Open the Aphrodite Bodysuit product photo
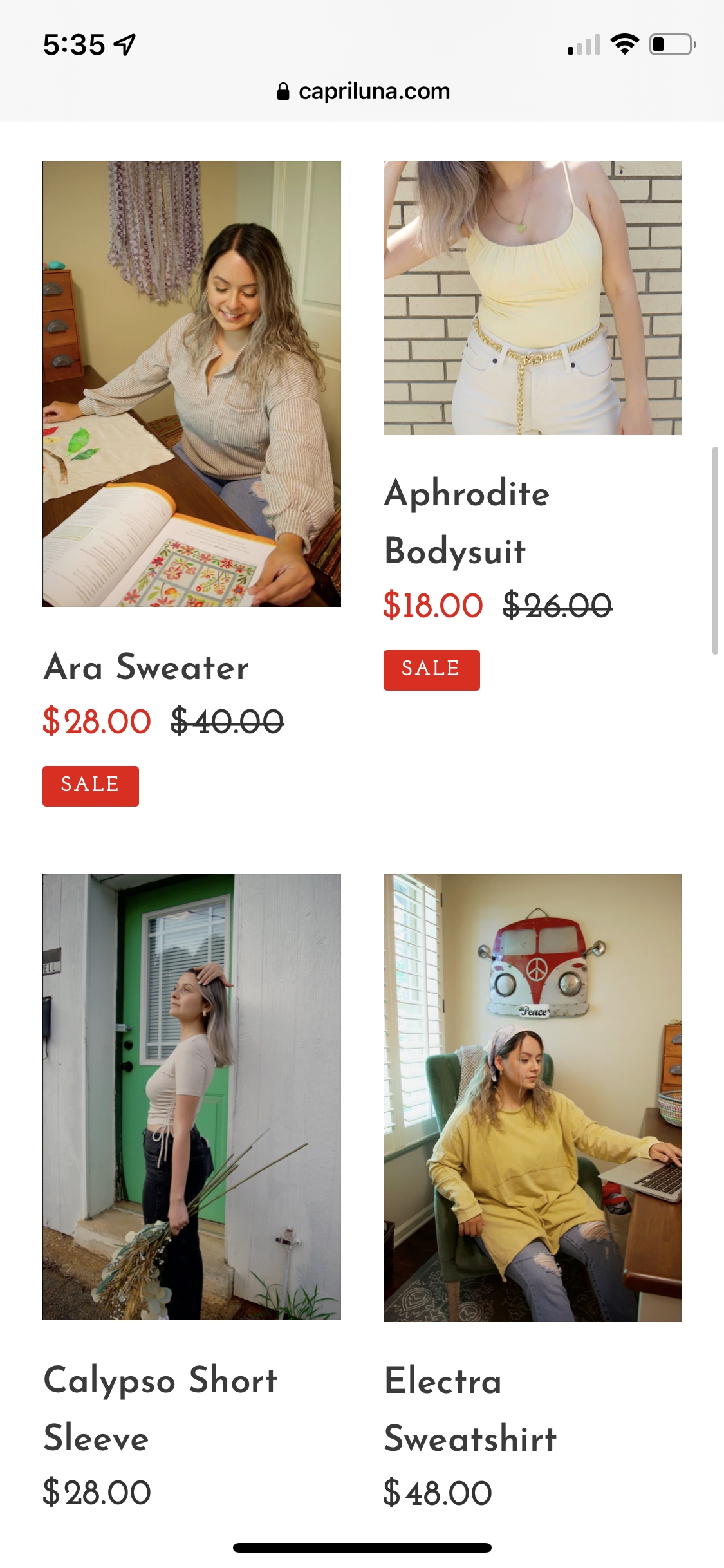Screen dimensions: 724x1568 (532, 298)
